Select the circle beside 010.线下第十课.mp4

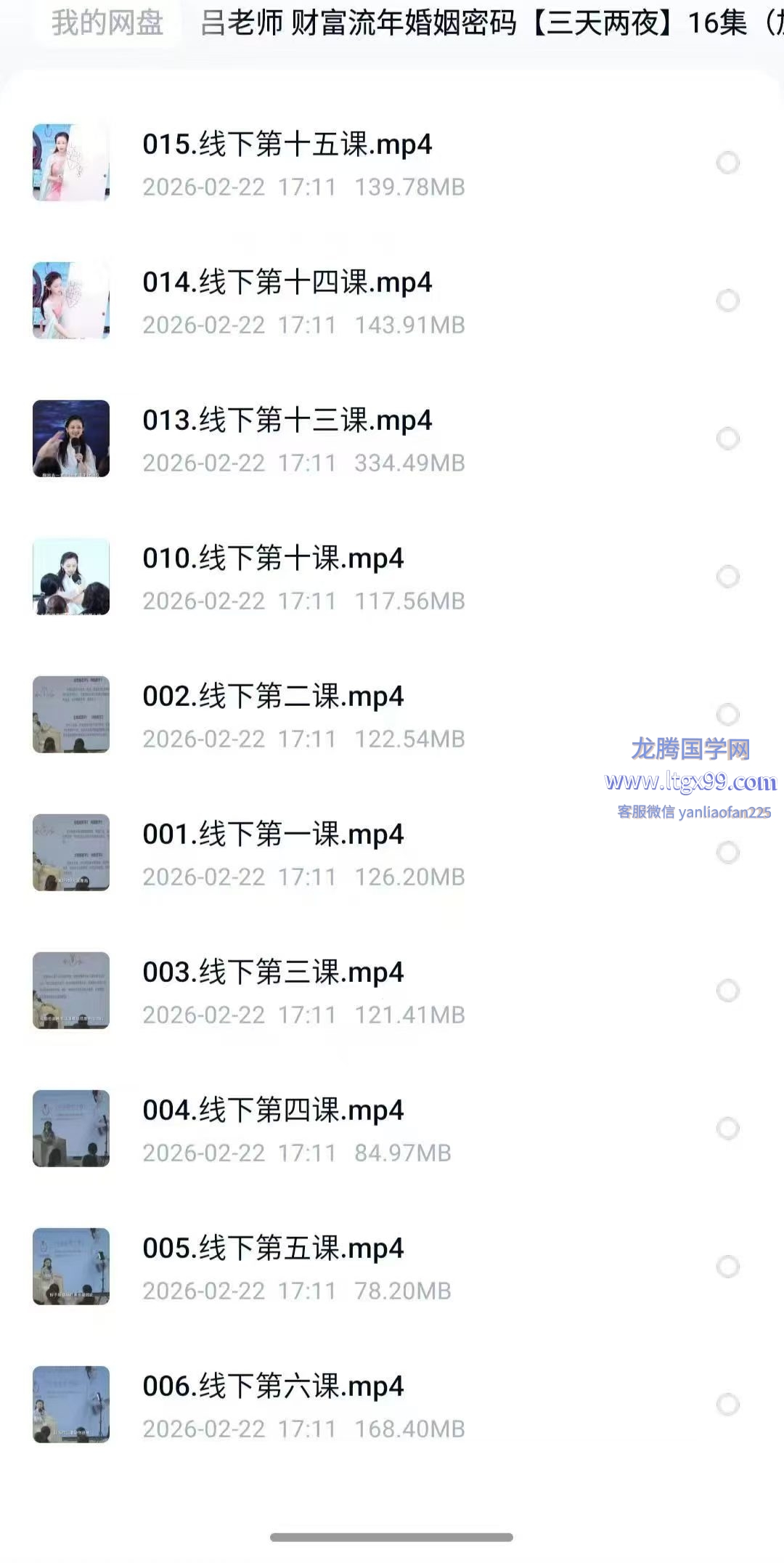(727, 577)
